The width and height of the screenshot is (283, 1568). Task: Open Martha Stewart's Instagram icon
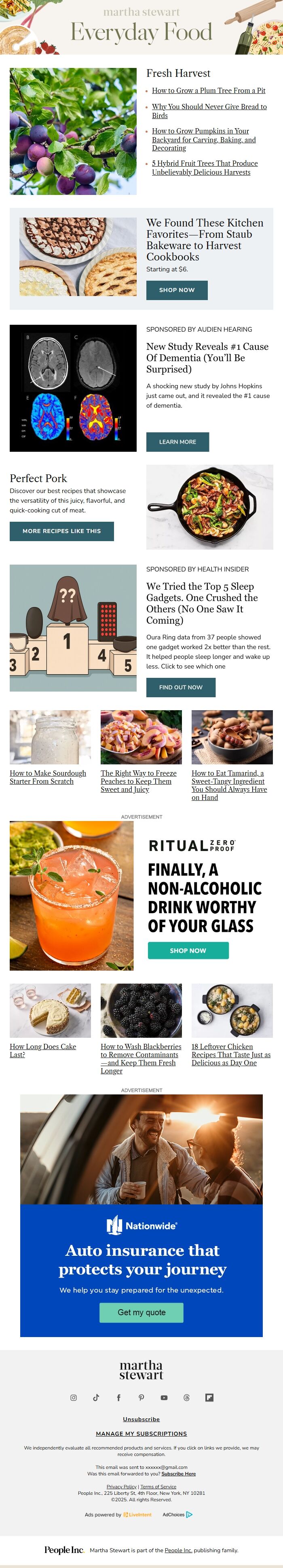tap(74, 1398)
